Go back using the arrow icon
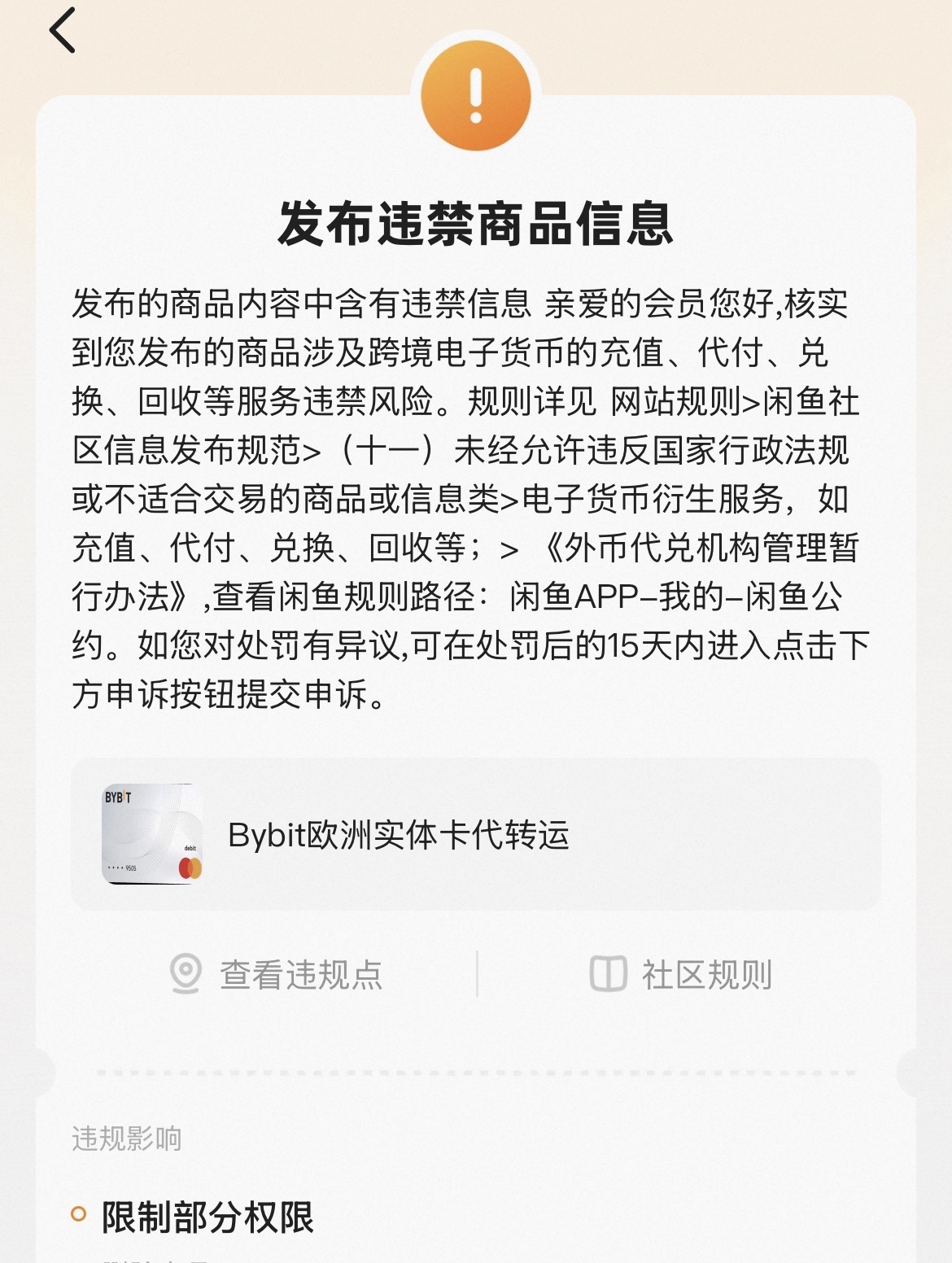Screen dimensions: 952x1263 click(63, 31)
